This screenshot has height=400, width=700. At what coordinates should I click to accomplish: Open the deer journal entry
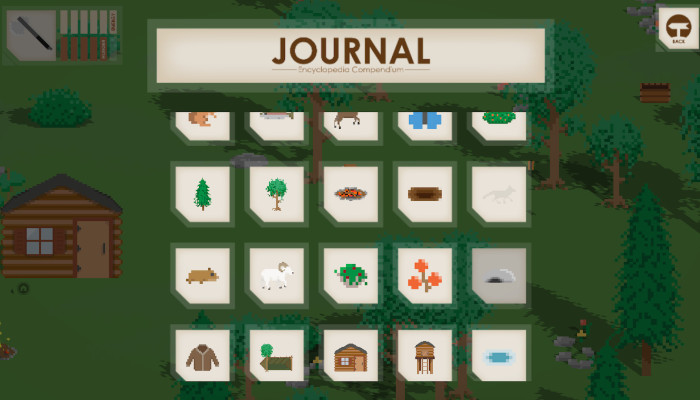tap(349, 123)
